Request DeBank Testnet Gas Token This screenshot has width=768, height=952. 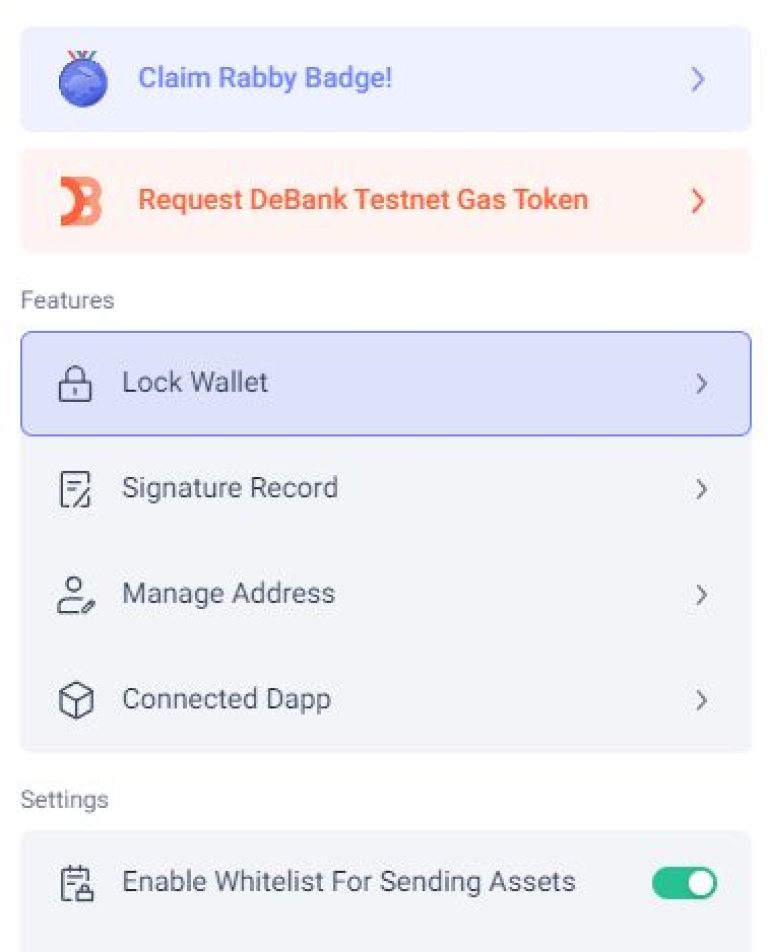click(384, 199)
